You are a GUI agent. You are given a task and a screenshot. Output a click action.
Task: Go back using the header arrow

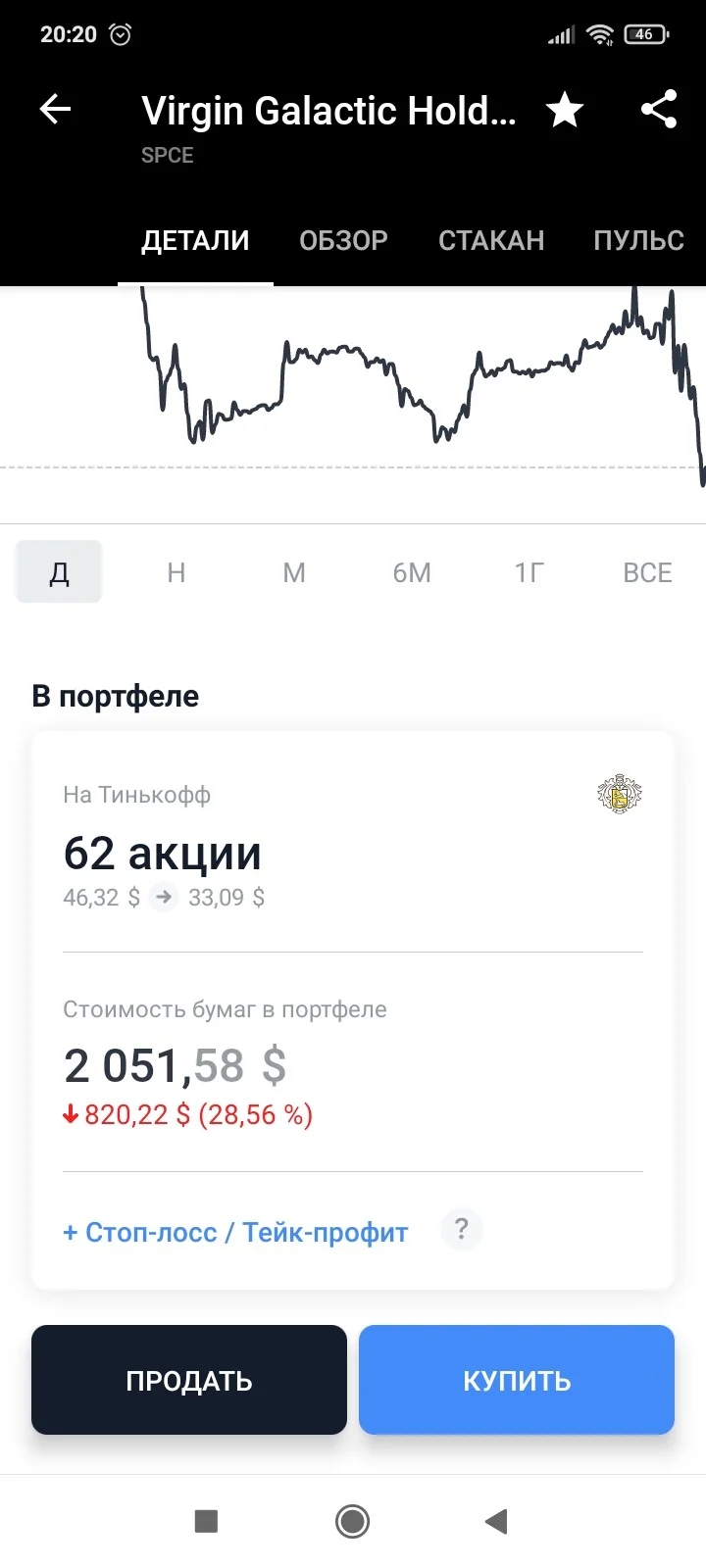coord(56,109)
